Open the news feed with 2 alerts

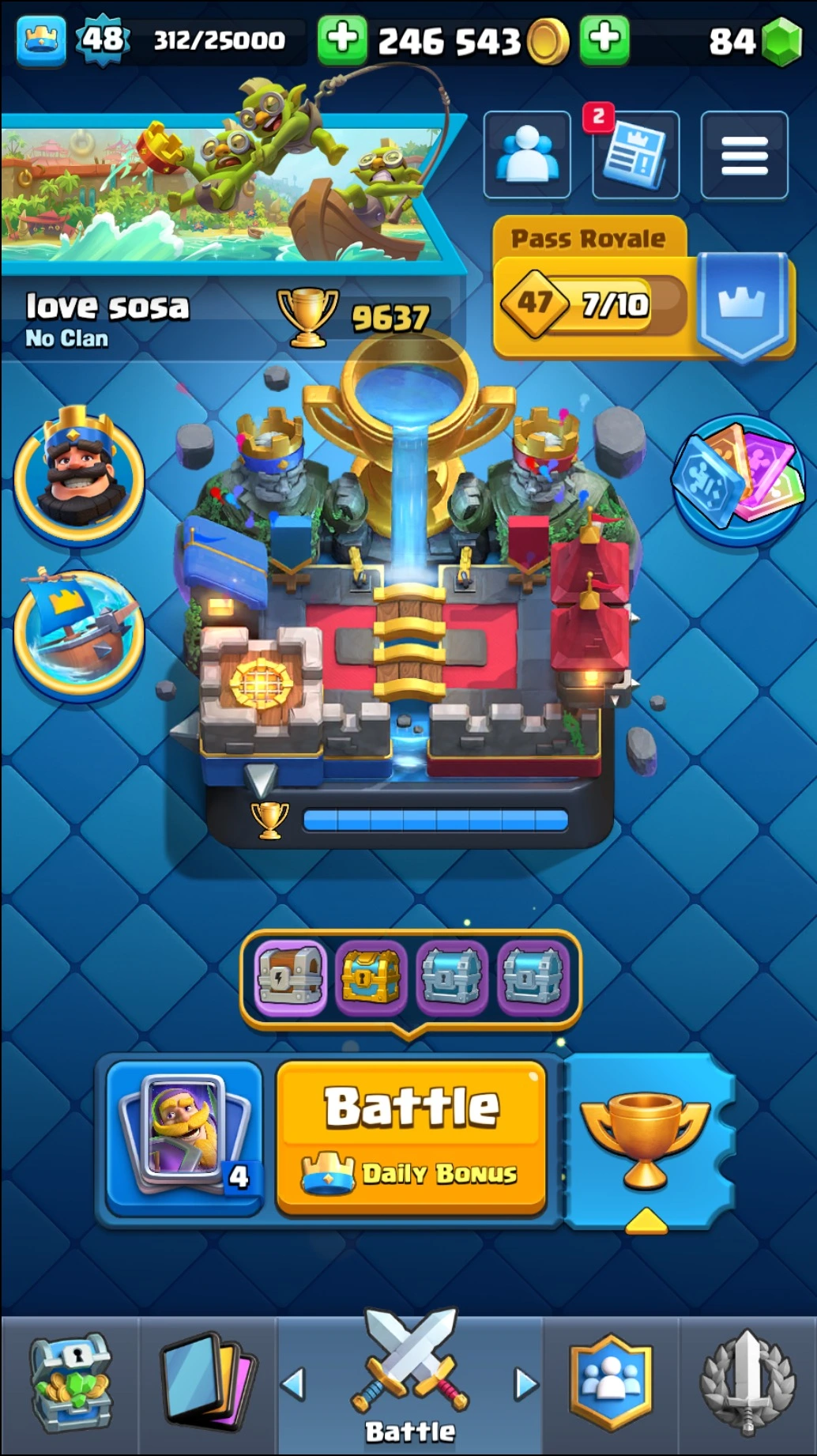[636, 156]
